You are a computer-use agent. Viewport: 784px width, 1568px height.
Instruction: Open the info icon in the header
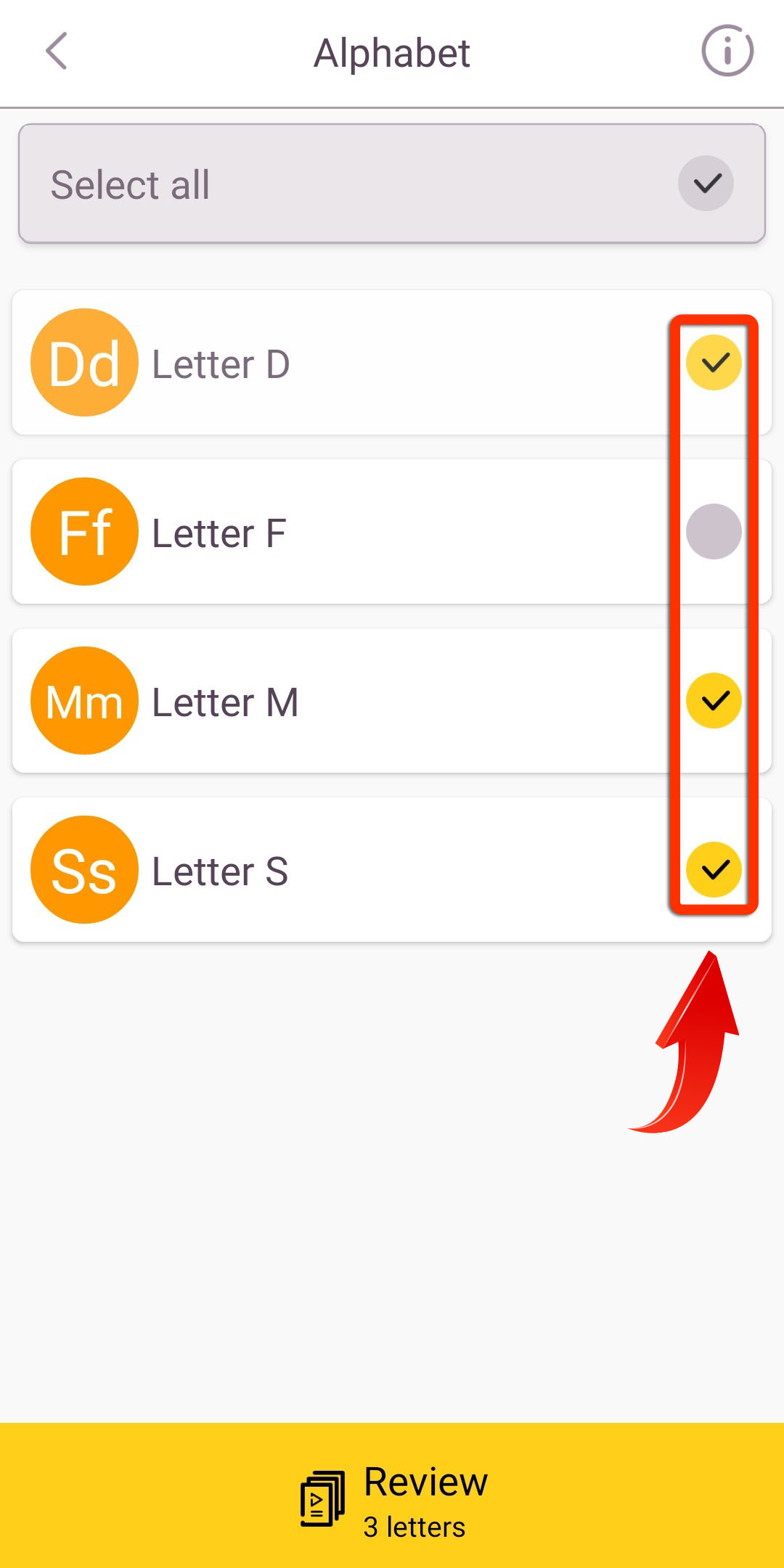[727, 51]
